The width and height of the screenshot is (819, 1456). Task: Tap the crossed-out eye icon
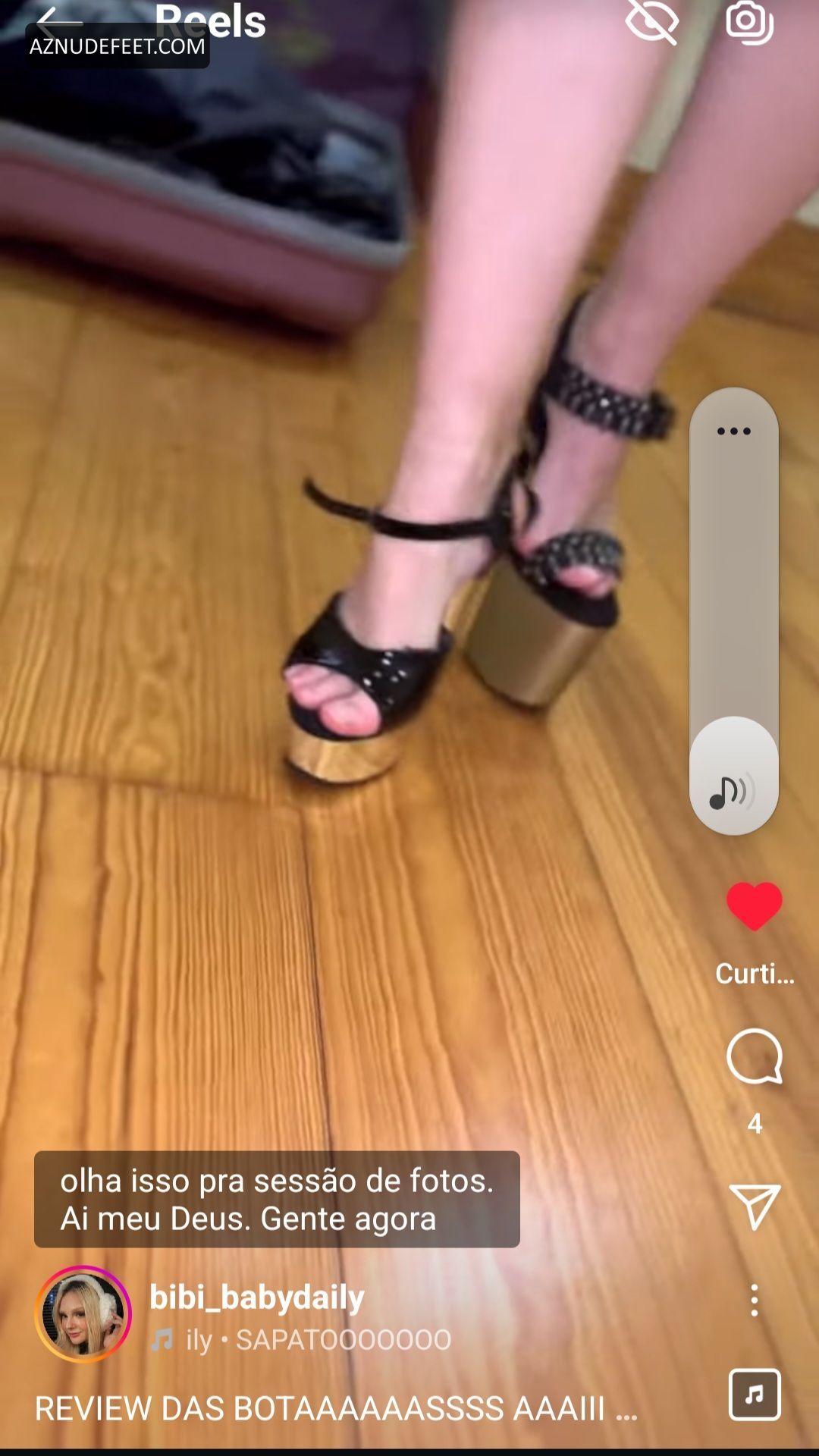coord(651,21)
